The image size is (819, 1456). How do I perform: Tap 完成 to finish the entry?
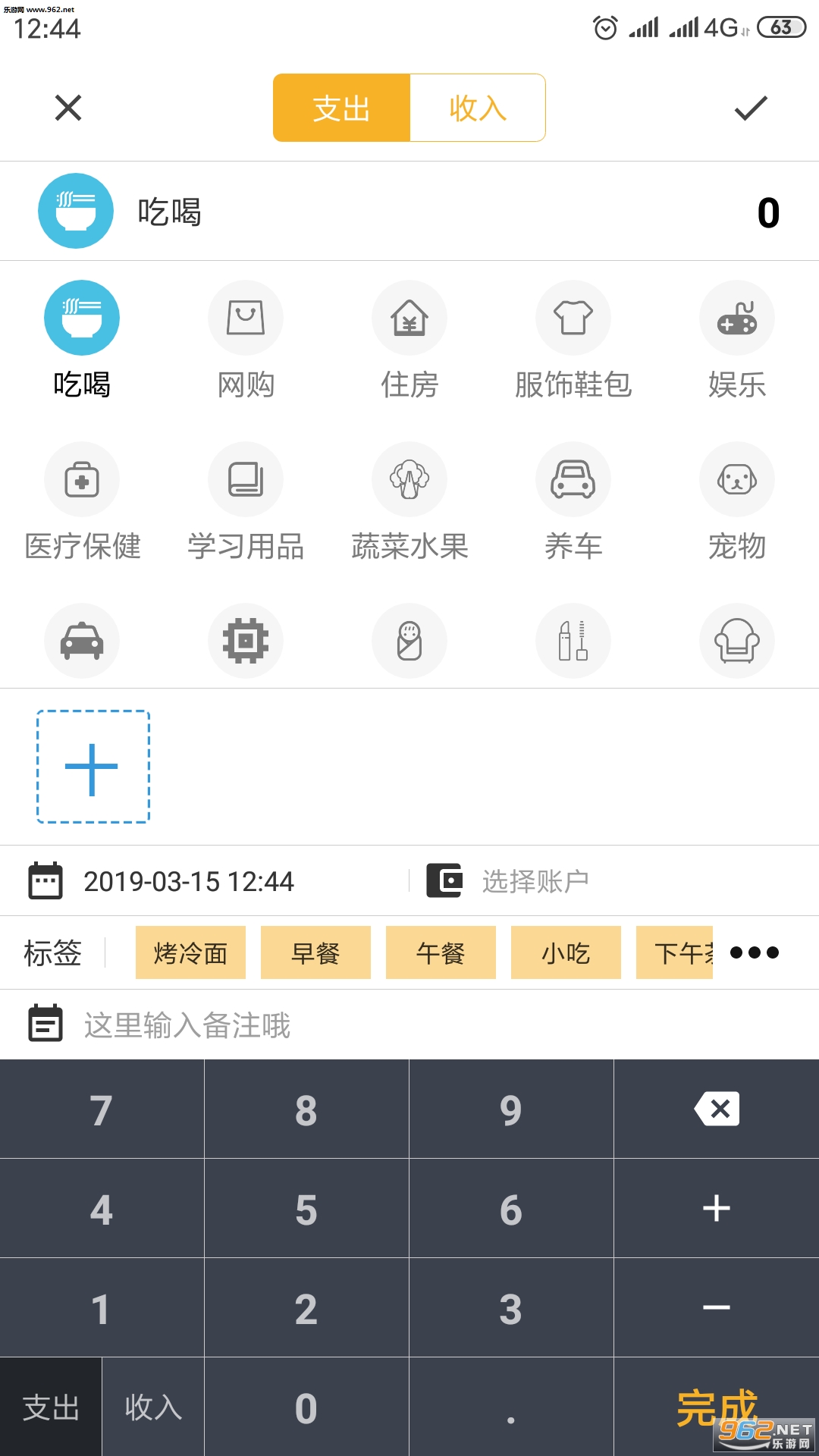716,1407
